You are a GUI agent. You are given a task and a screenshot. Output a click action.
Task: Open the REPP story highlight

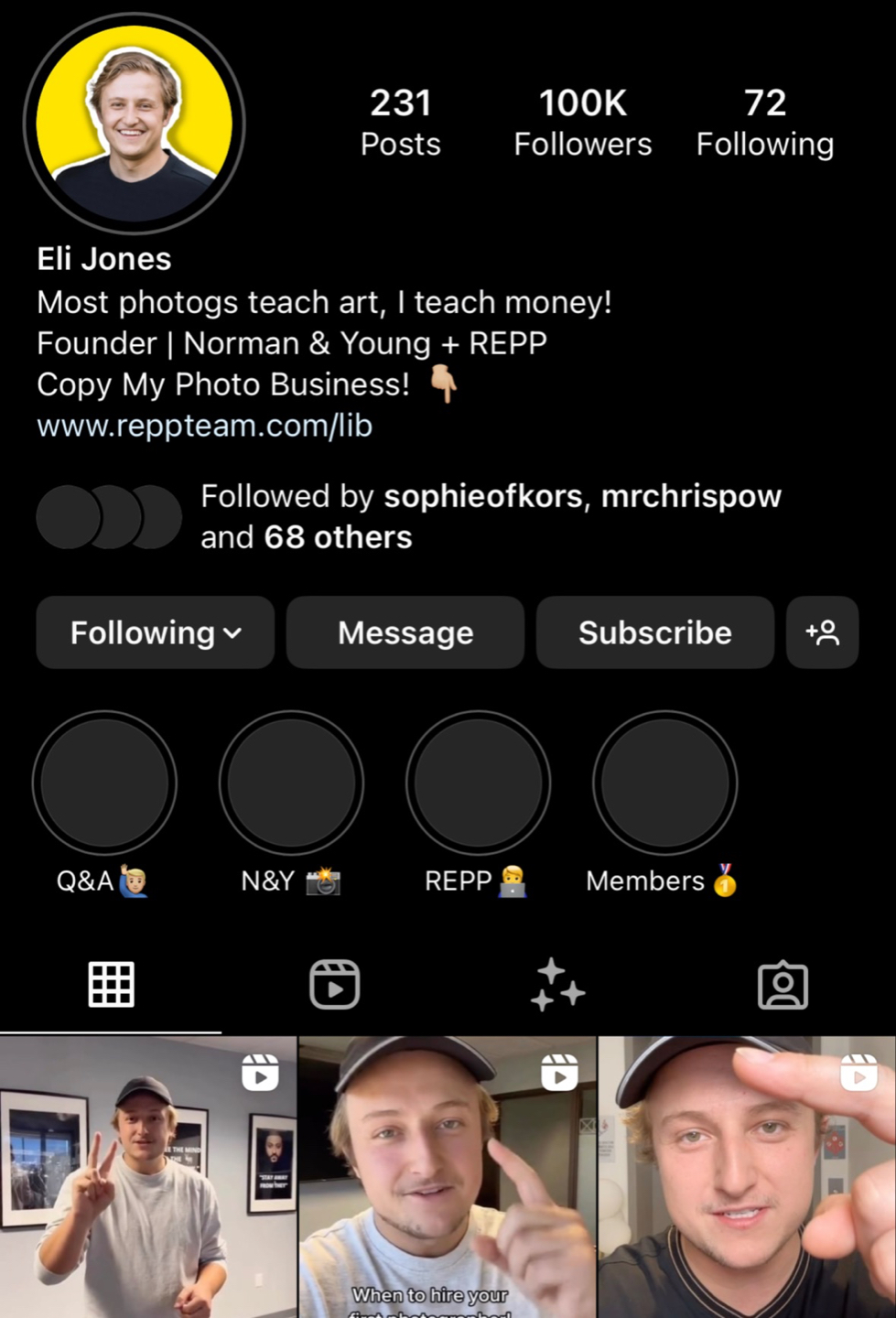pos(478,783)
